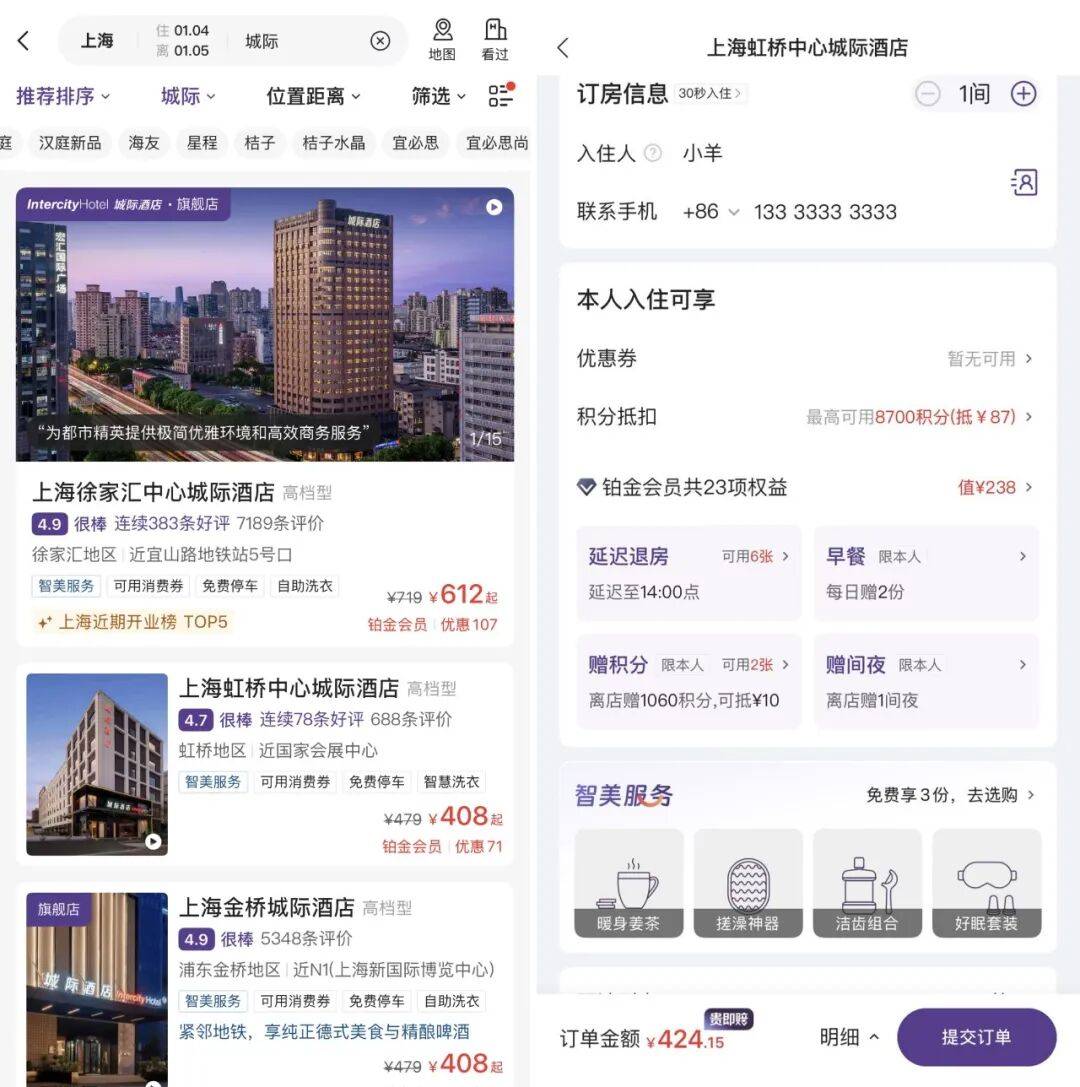
Task: Expand the 推荐排序 sort dropdown
Action: tap(63, 96)
